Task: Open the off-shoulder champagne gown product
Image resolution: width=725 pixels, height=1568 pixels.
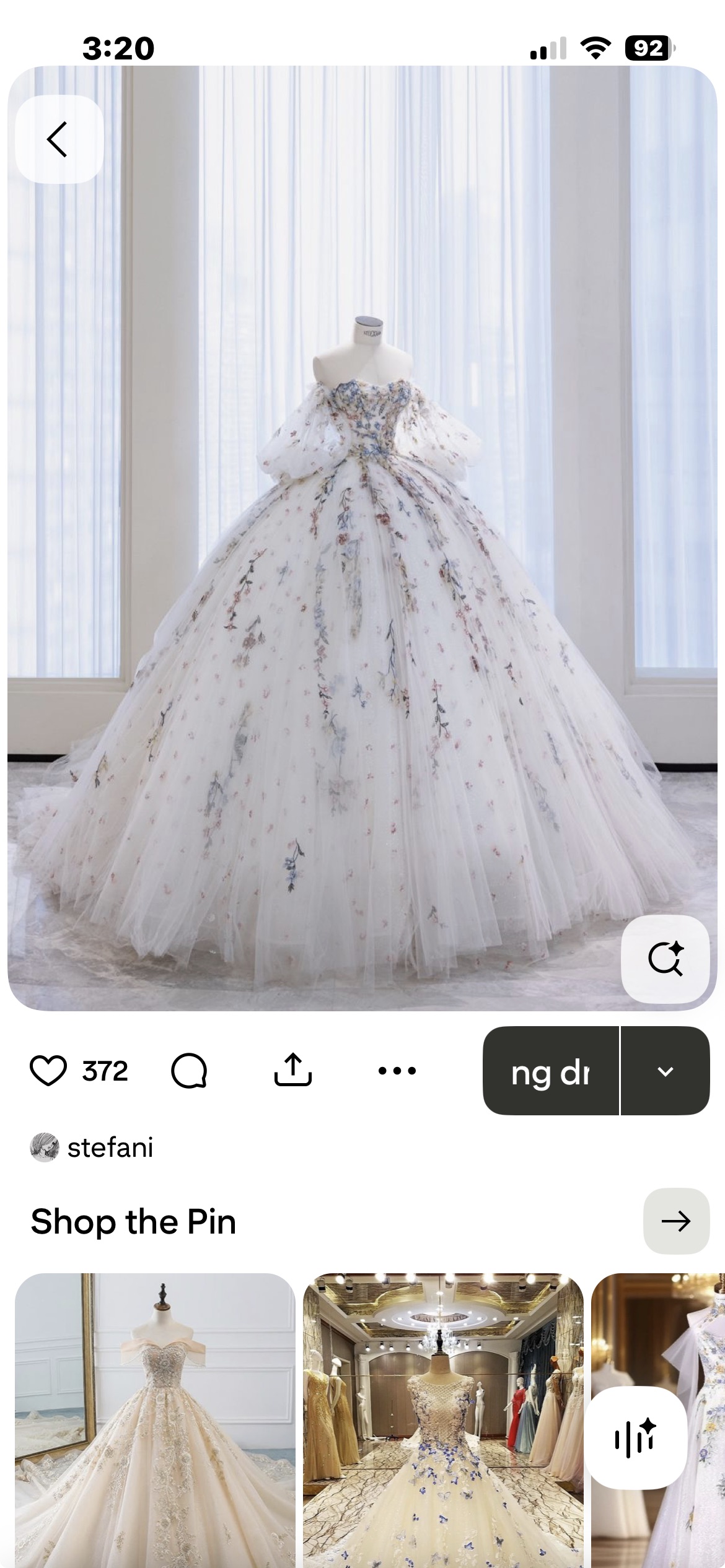Action: tap(155, 1418)
